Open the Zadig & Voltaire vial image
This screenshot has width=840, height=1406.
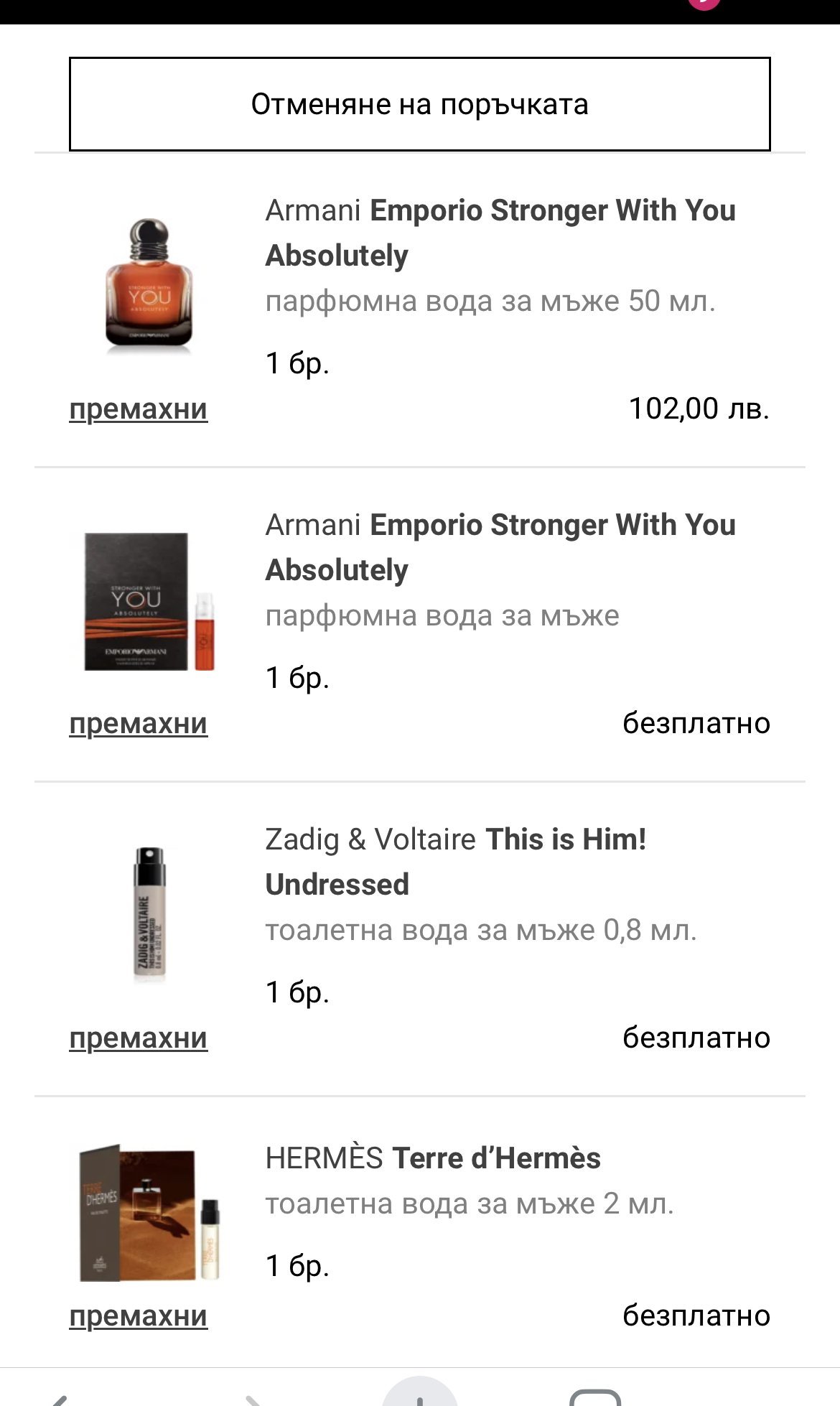149,913
